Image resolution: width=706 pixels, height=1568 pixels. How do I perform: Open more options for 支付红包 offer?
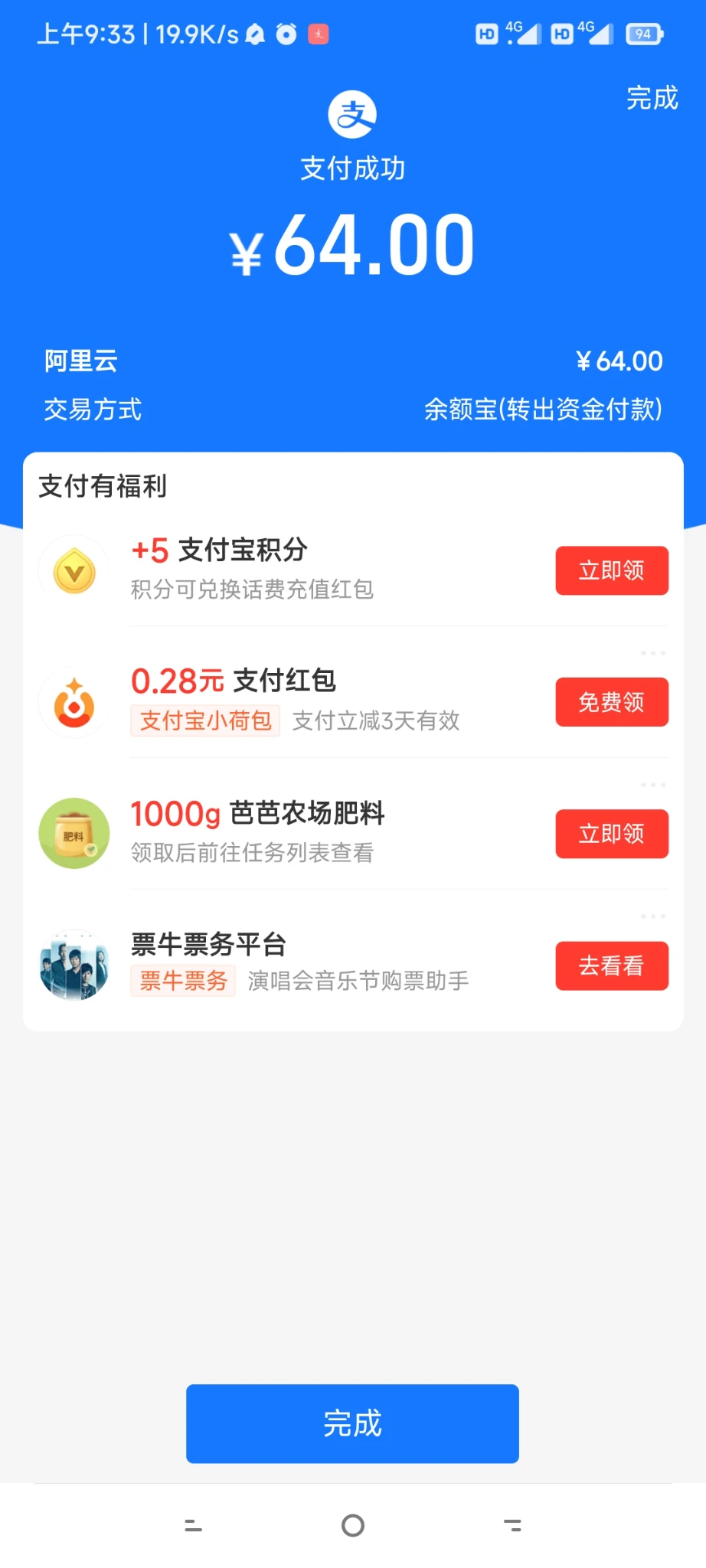coord(653,653)
